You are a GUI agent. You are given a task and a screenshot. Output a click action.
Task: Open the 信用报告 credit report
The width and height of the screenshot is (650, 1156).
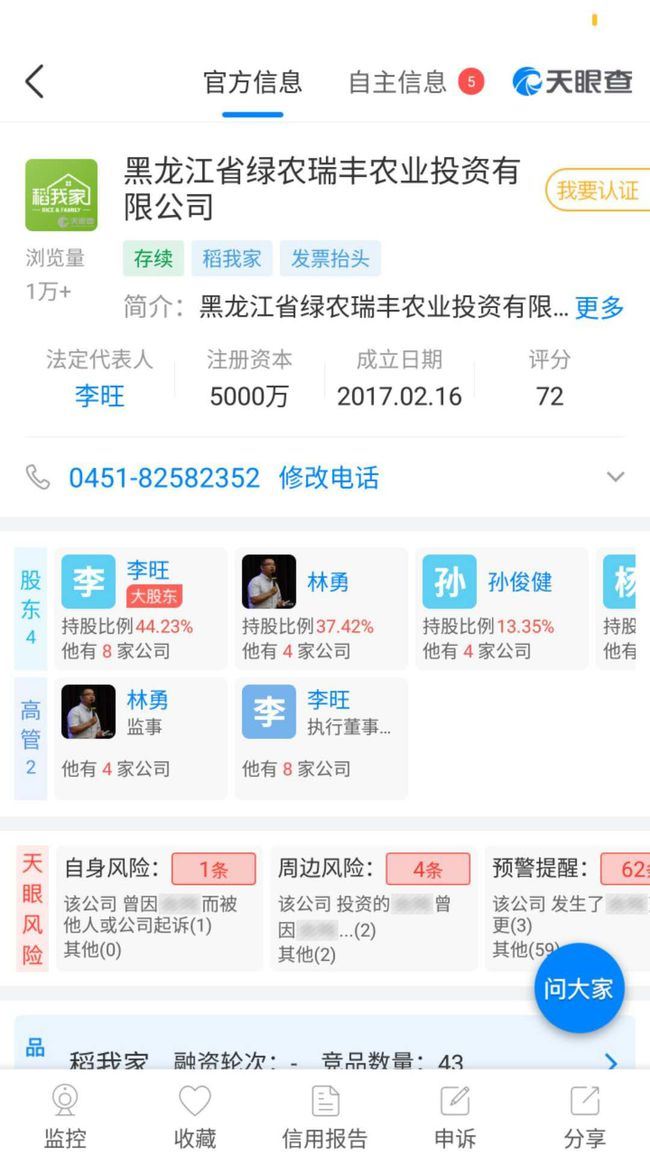(325, 1115)
